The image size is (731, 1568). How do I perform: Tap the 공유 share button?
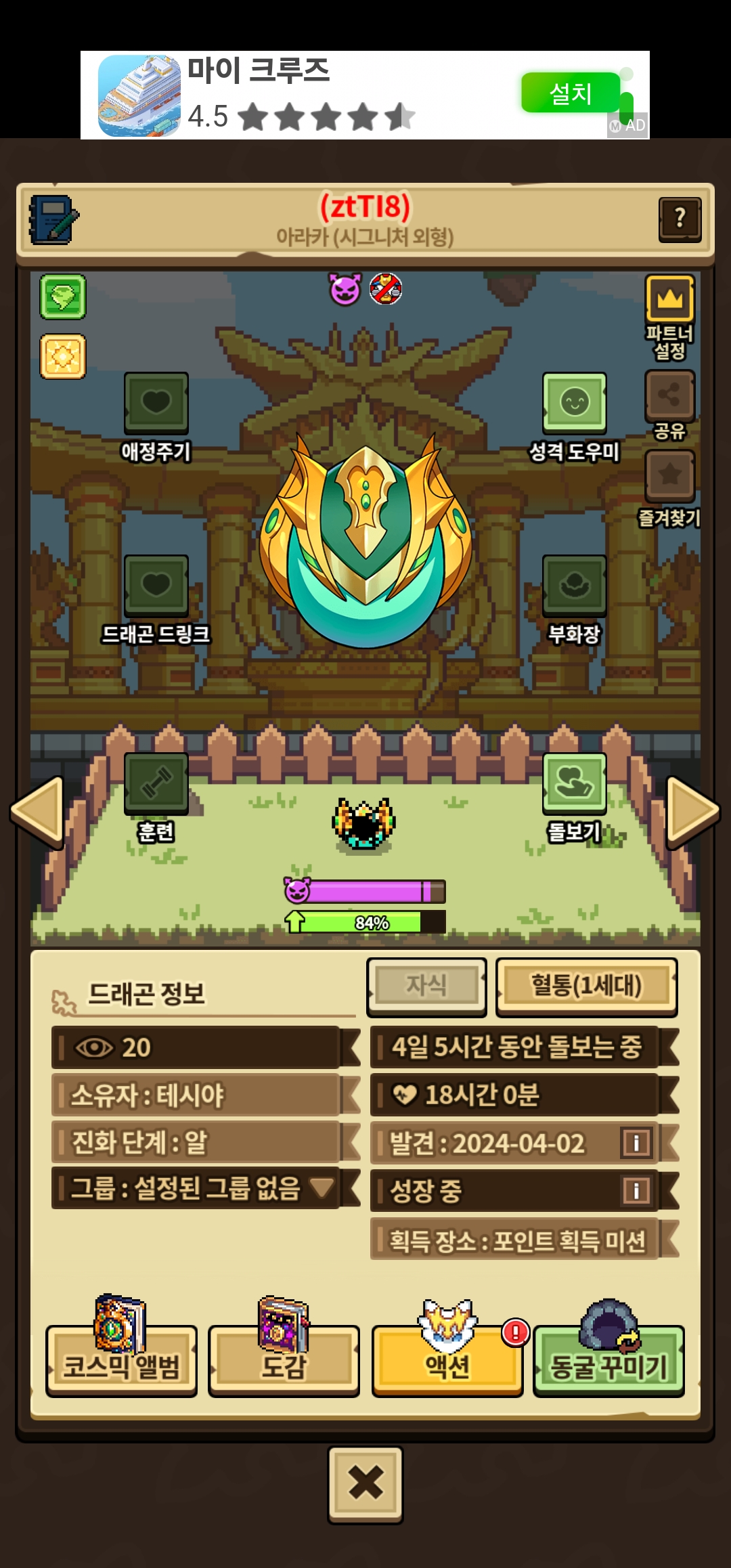(669, 395)
